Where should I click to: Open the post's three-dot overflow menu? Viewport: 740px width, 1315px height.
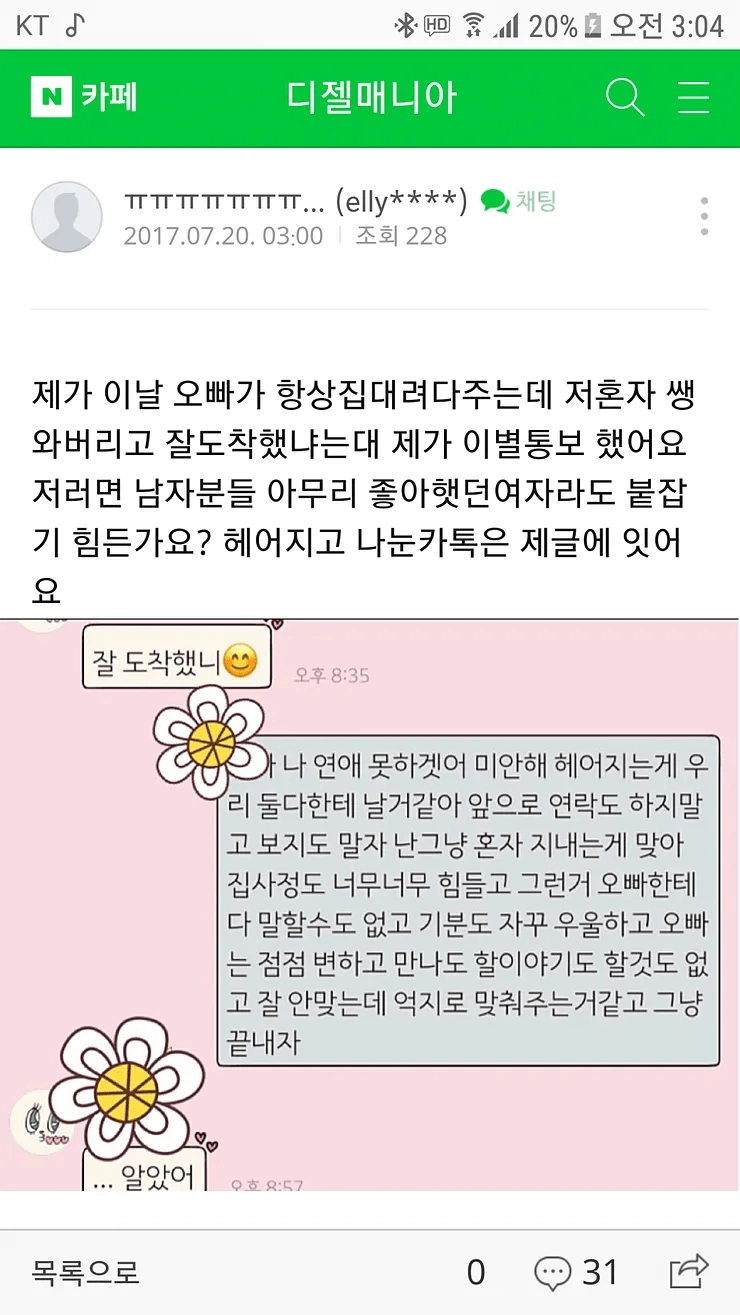pos(704,216)
